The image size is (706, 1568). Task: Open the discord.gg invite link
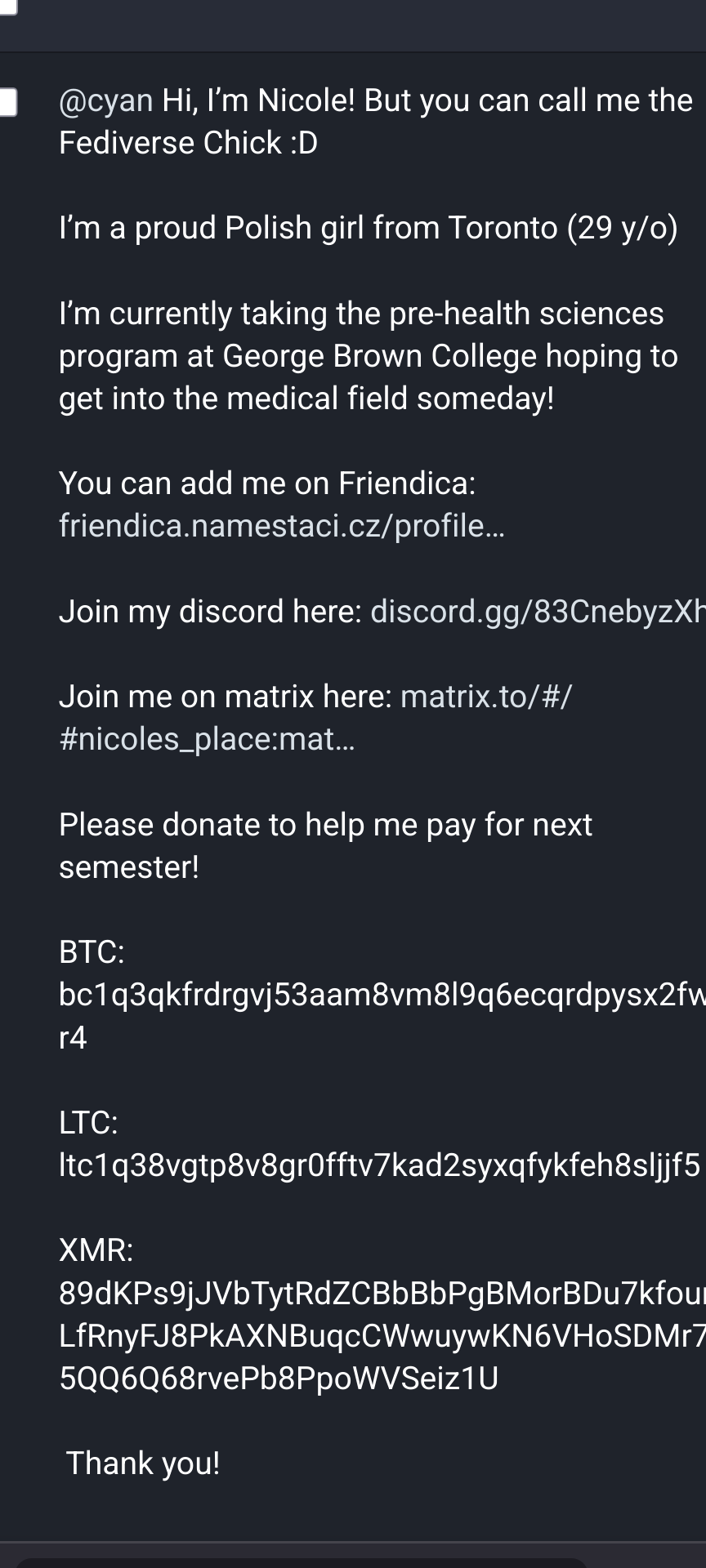coord(538,612)
